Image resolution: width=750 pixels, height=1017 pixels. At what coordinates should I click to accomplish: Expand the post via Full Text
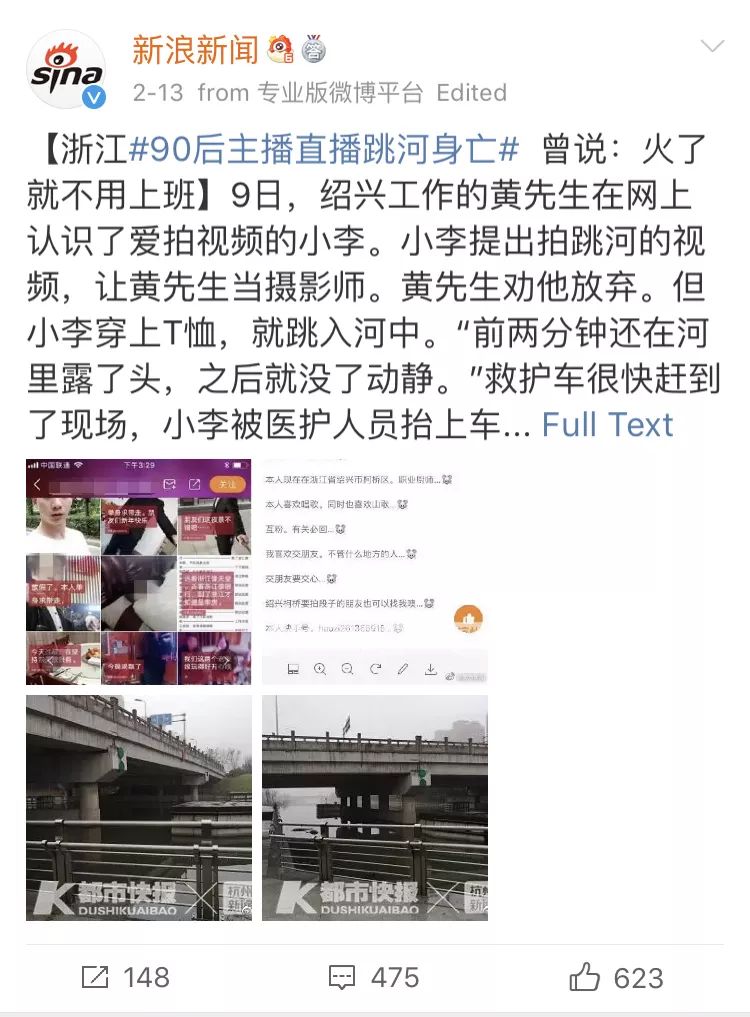607,425
